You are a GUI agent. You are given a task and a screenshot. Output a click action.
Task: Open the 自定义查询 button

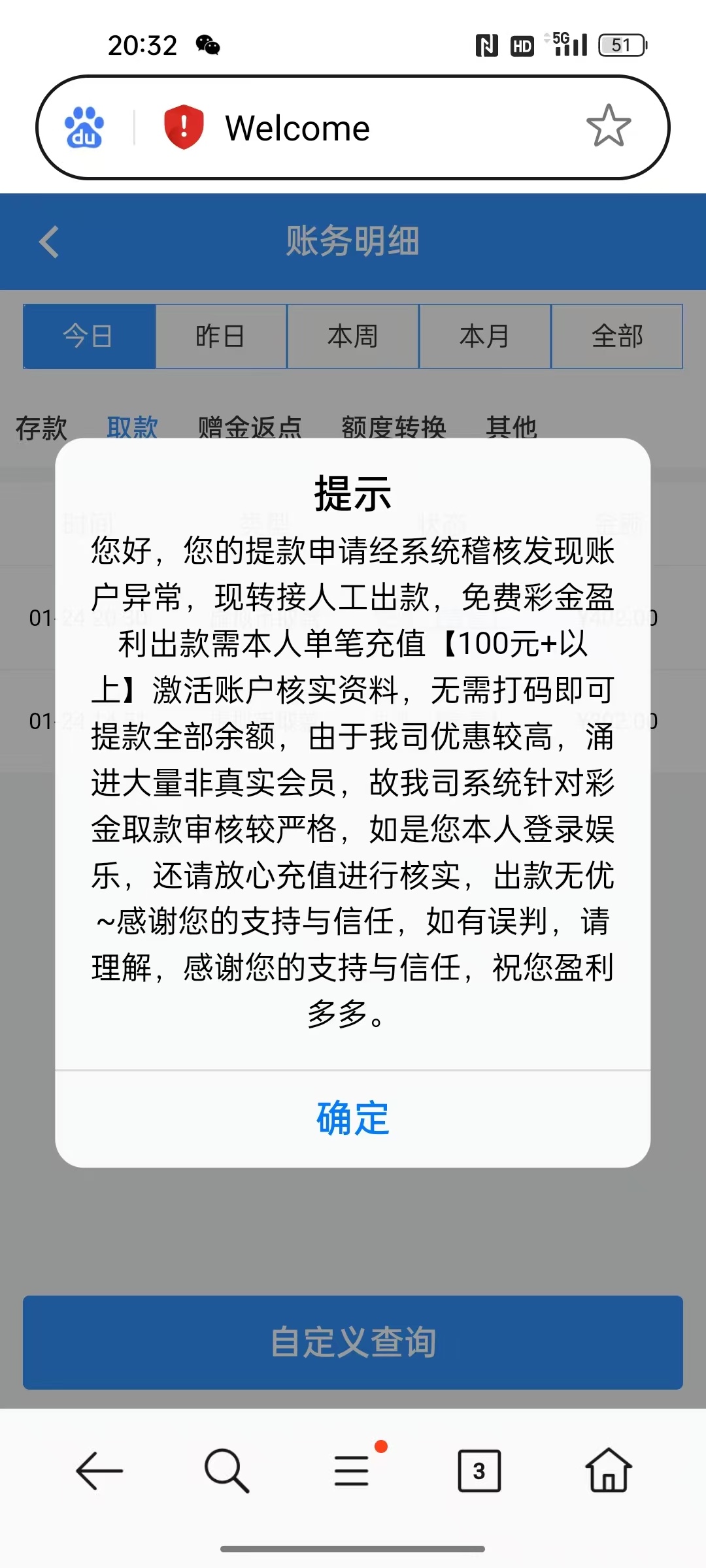[x=353, y=1343]
